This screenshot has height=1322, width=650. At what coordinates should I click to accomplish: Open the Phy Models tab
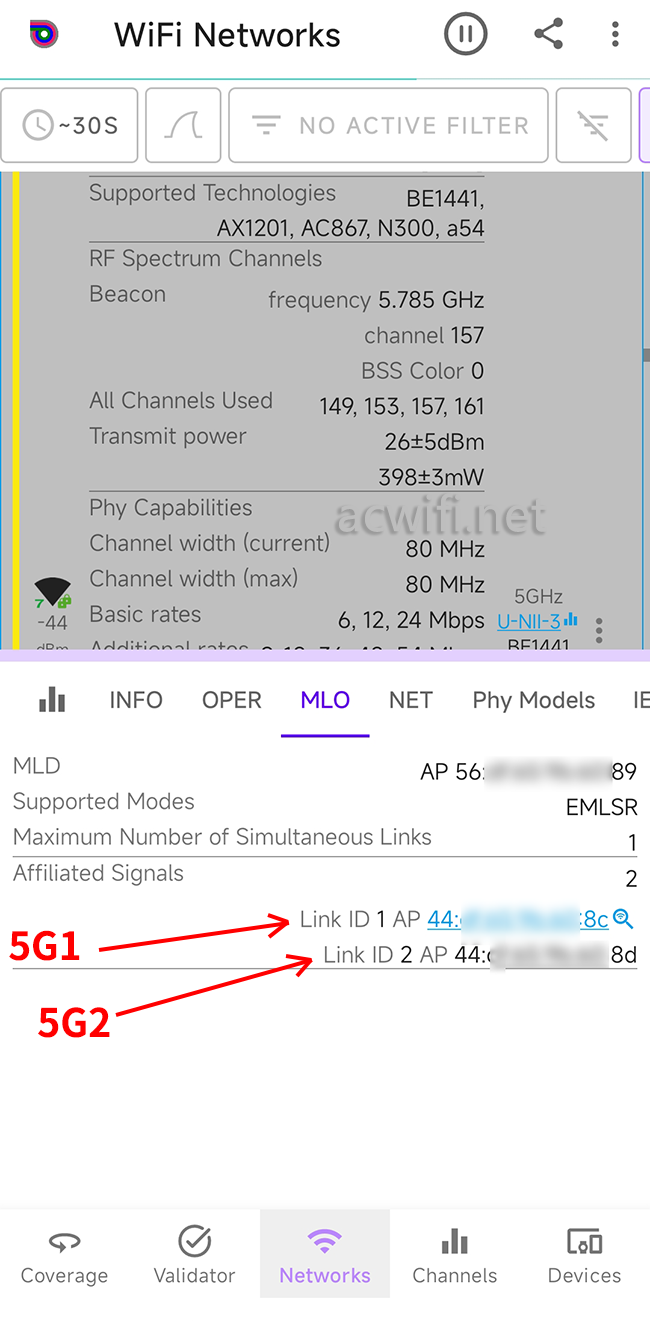coord(534,700)
